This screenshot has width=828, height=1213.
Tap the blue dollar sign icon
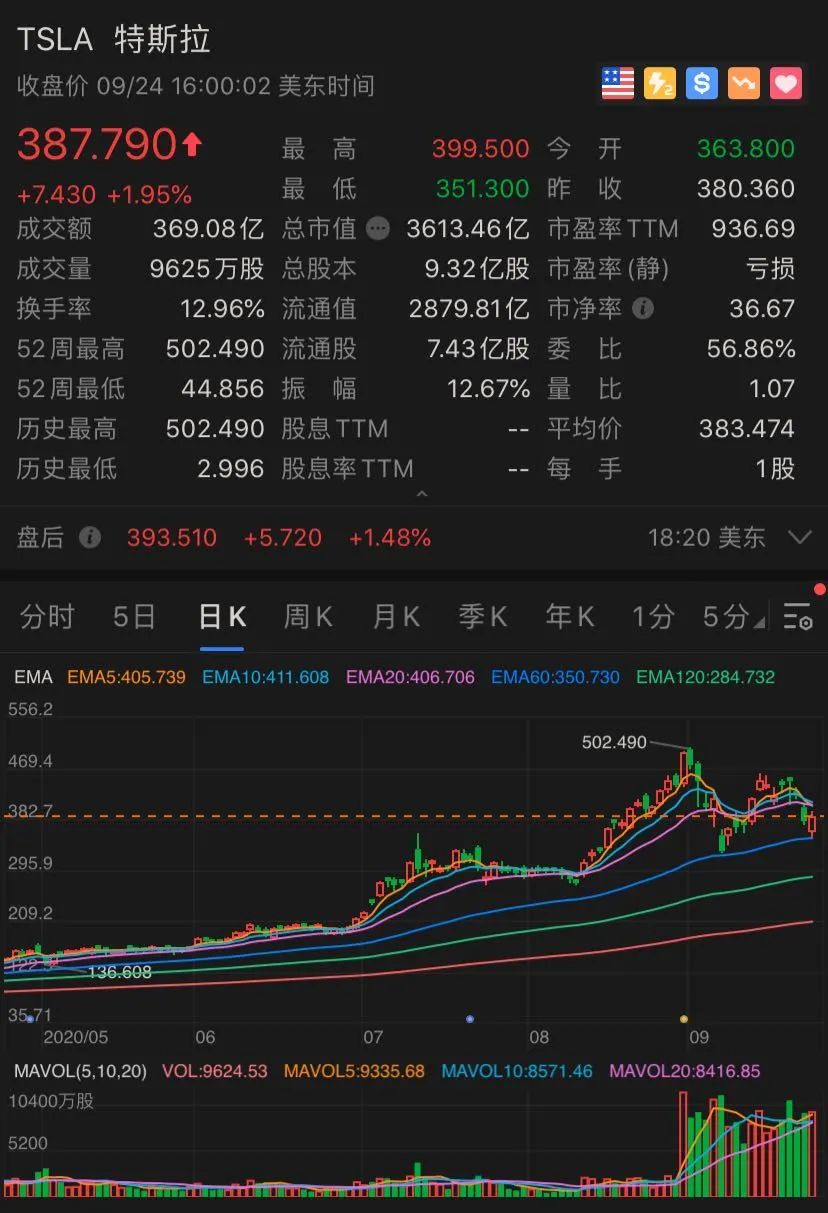[x=702, y=84]
